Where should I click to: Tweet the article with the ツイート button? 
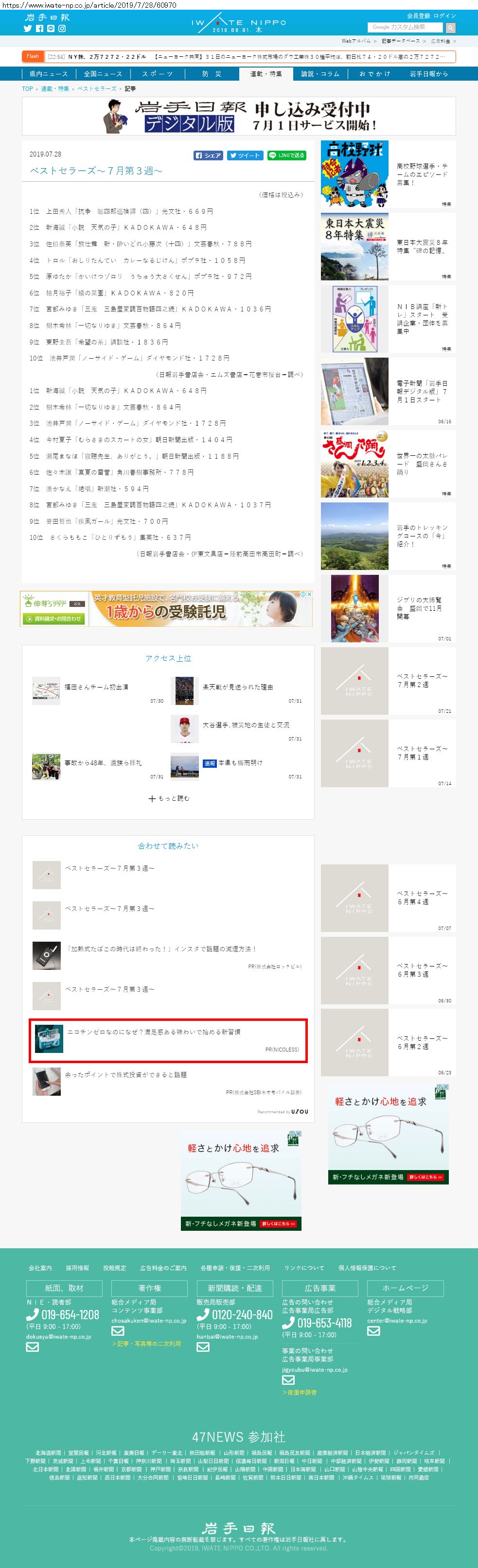pos(245,156)
